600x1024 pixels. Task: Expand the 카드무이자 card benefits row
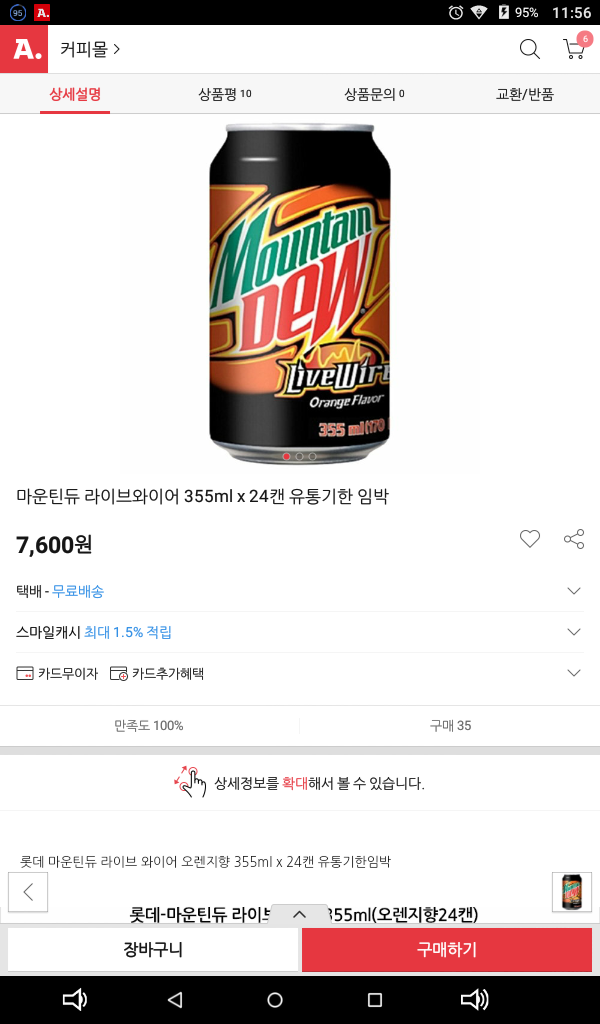coord(574,673)
